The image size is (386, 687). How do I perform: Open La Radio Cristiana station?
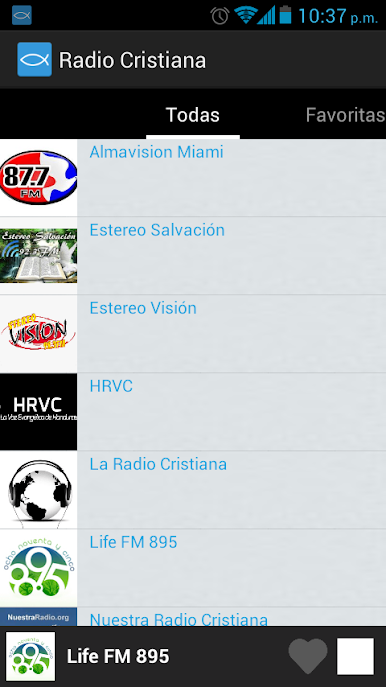(193, 490)
